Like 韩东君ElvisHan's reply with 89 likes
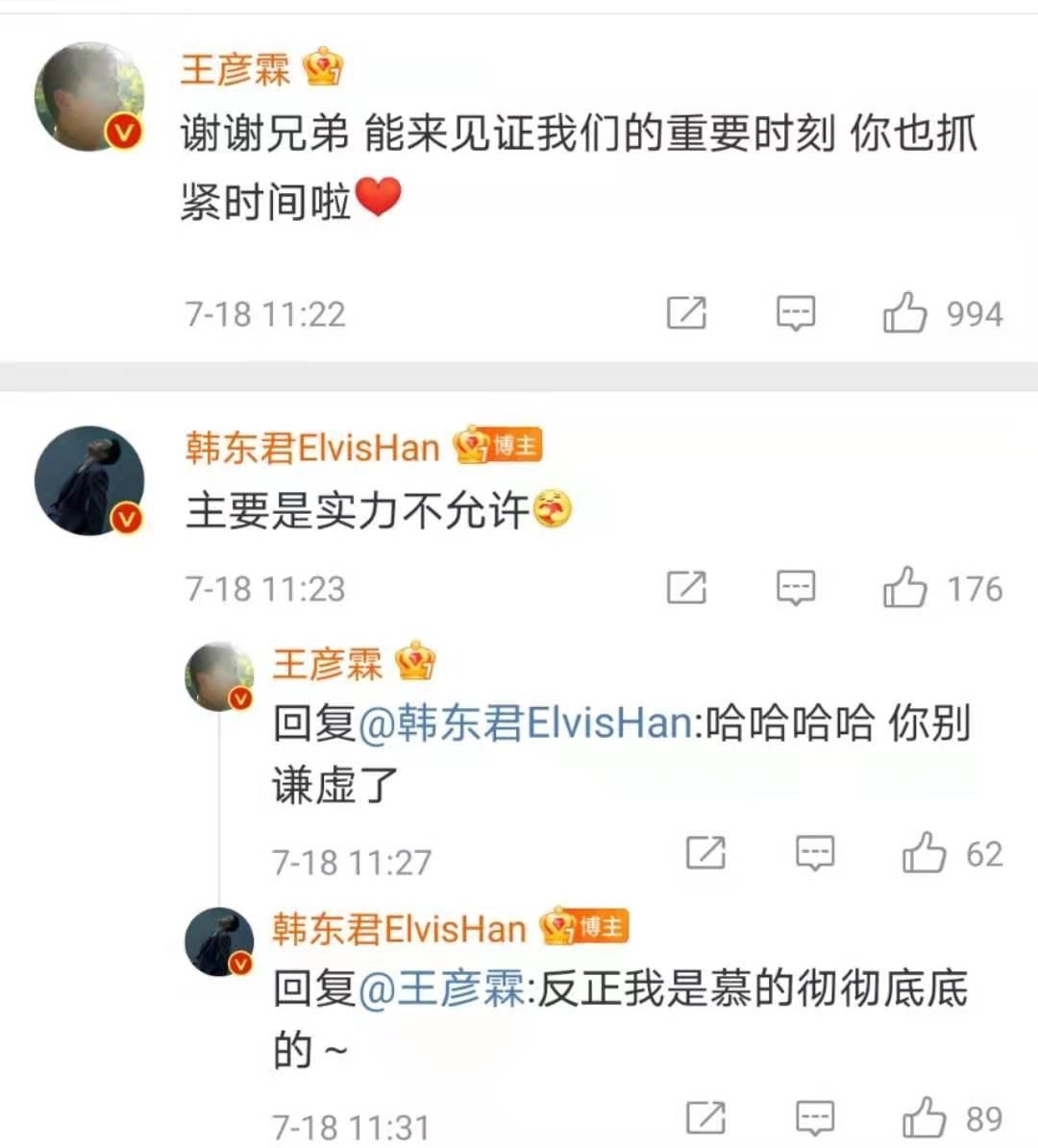The width and height of the screenshot is (1038, 1148). click(x=925, y=1118)
